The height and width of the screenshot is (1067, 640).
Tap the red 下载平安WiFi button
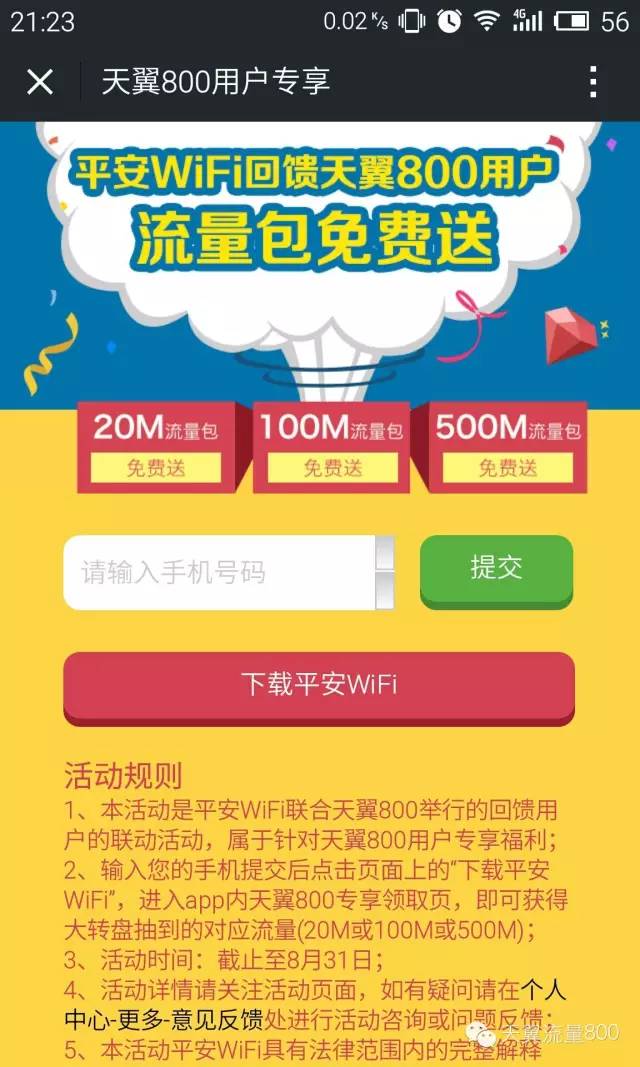point(319,685)
